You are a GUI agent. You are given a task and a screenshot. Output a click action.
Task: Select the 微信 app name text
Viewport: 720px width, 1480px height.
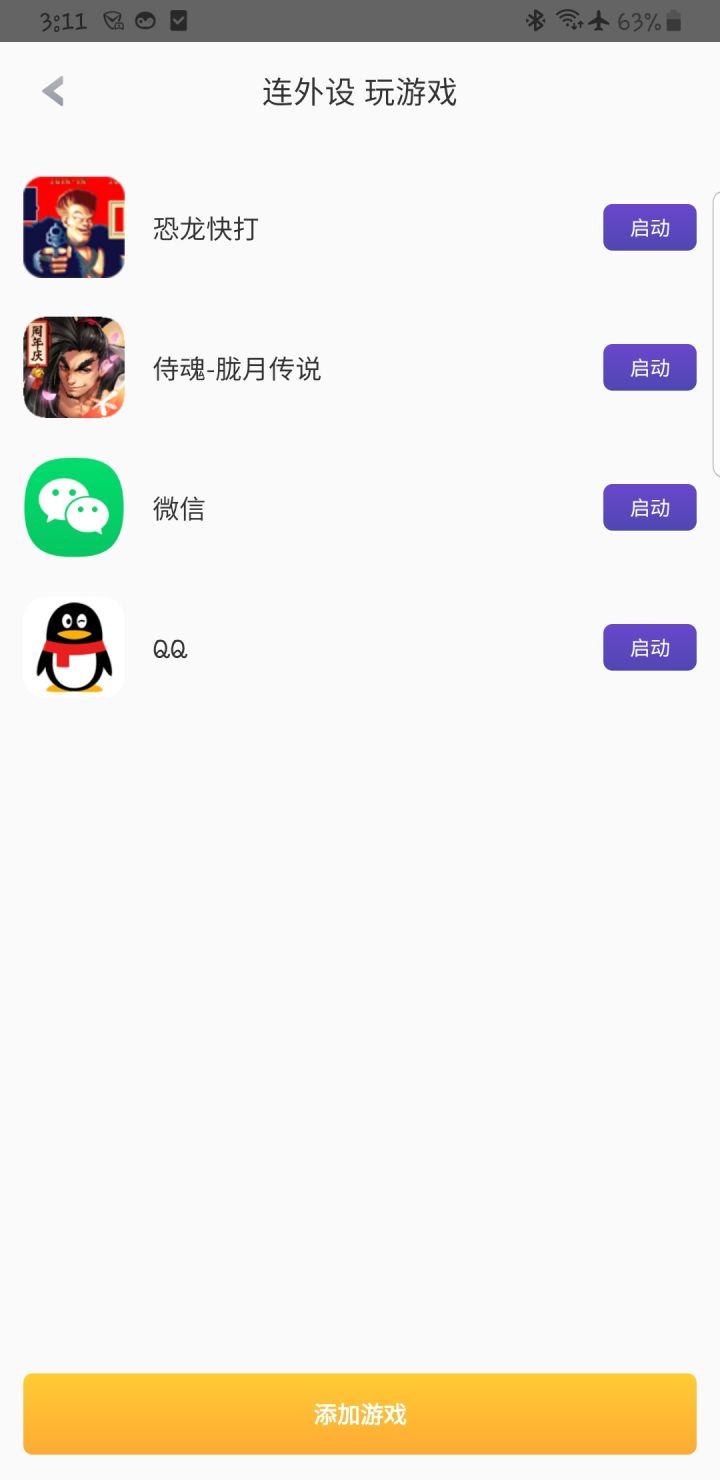point(180,507)
